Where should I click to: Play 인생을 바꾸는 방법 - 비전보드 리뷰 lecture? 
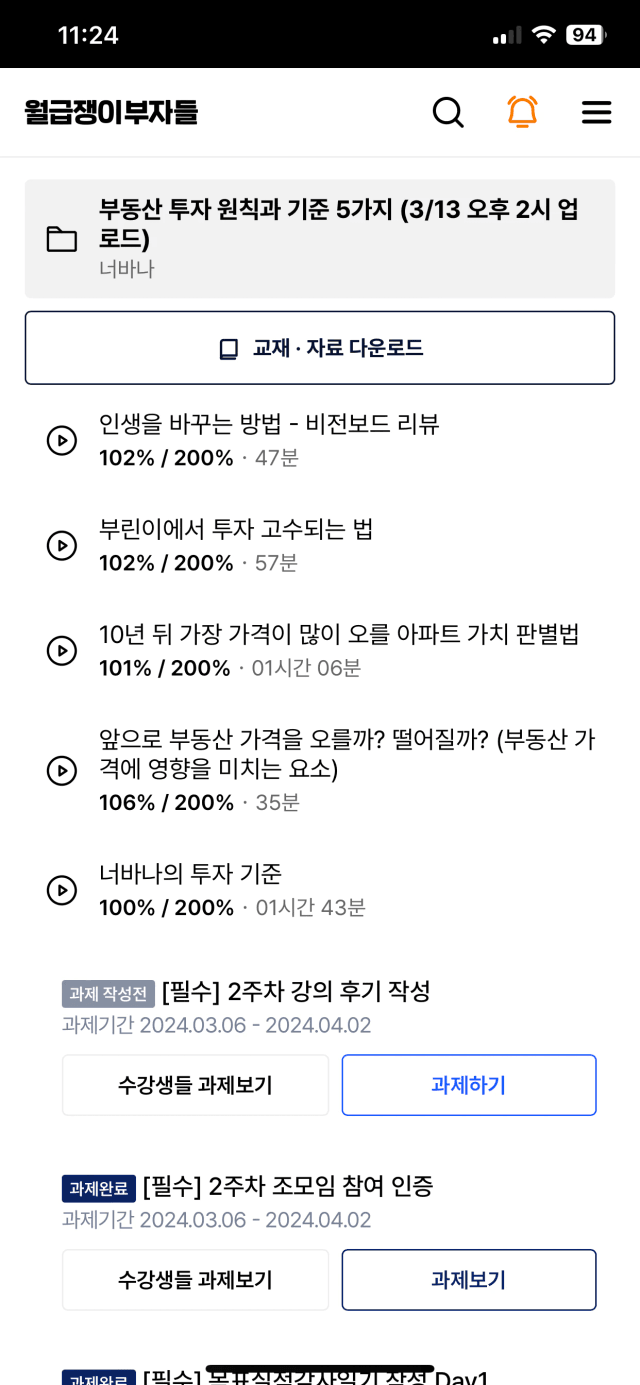coord(320,440)
